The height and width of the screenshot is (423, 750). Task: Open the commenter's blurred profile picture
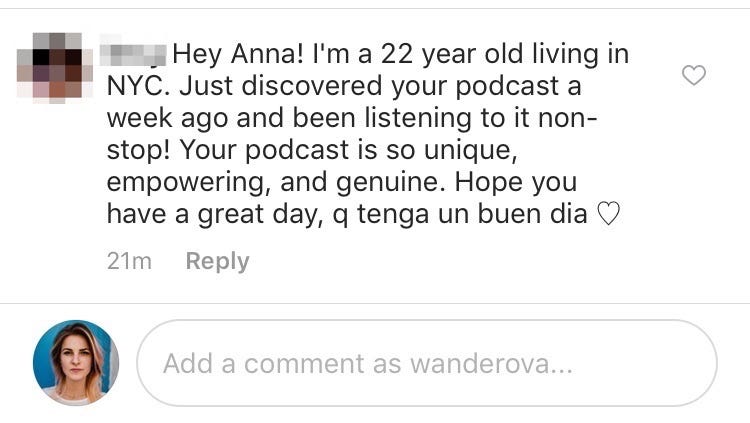(55, 66)
